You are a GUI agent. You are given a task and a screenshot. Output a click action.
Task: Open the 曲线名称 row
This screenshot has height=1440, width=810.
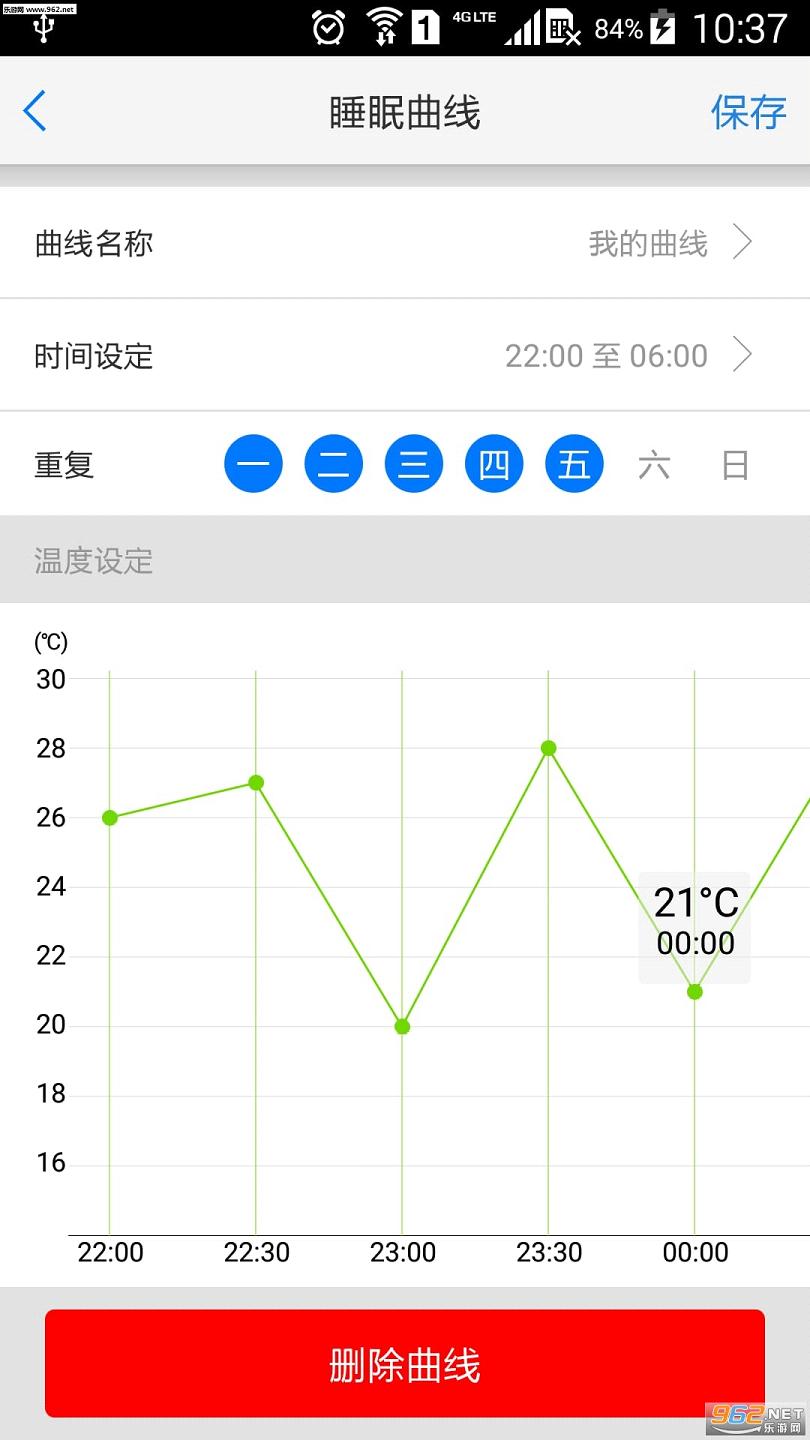tap(405, 243)
